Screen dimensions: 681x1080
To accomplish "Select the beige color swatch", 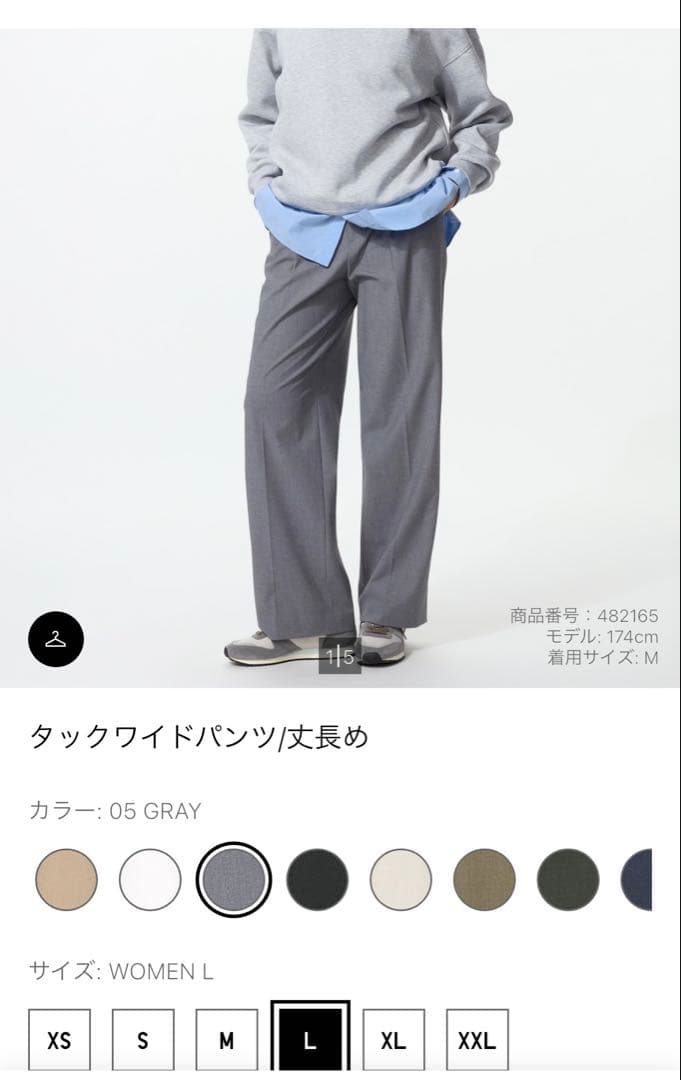I will pyautogui.click(x=66, y=880).
